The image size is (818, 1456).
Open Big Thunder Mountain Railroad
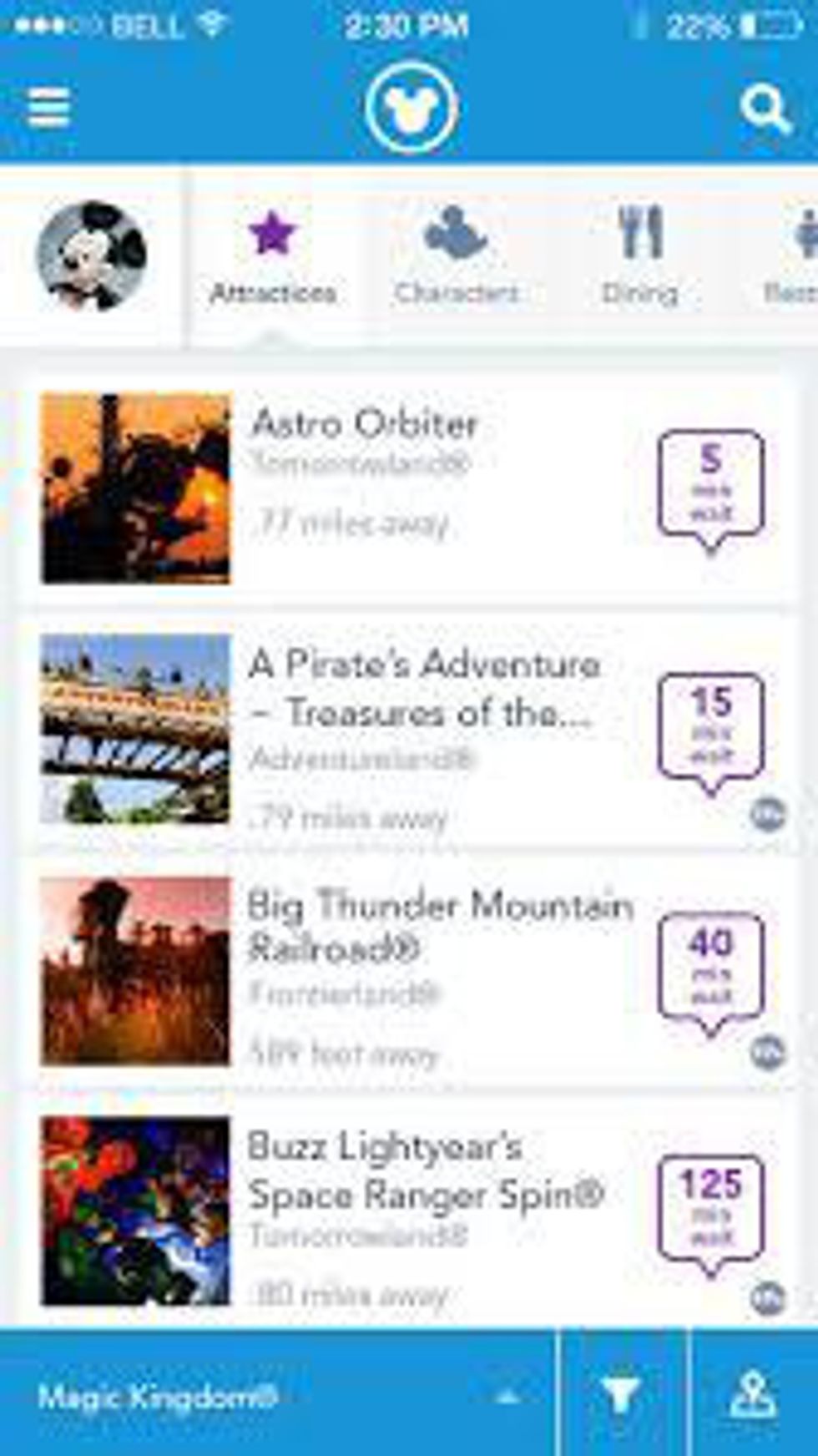pos(439,927)
